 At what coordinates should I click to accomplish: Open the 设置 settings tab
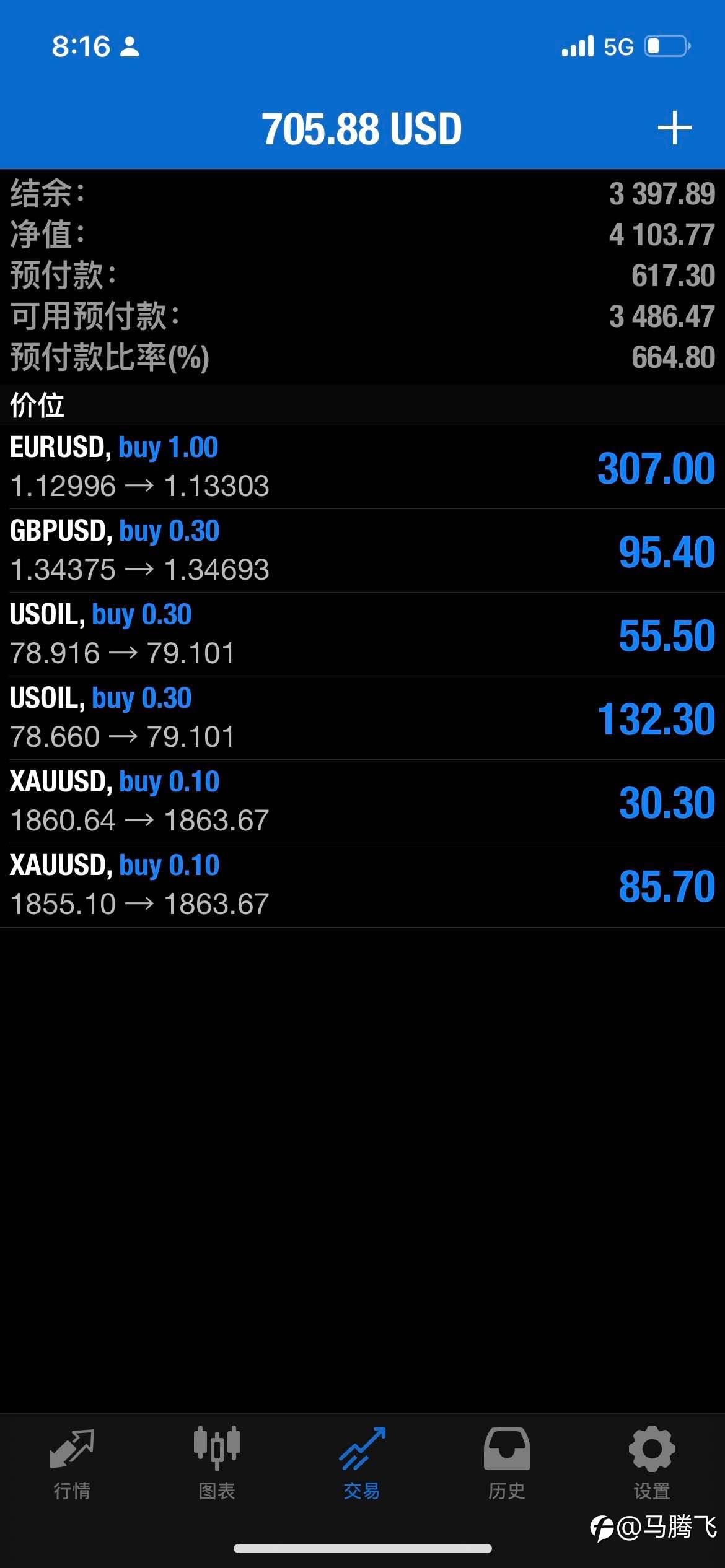click(652, 1464)
